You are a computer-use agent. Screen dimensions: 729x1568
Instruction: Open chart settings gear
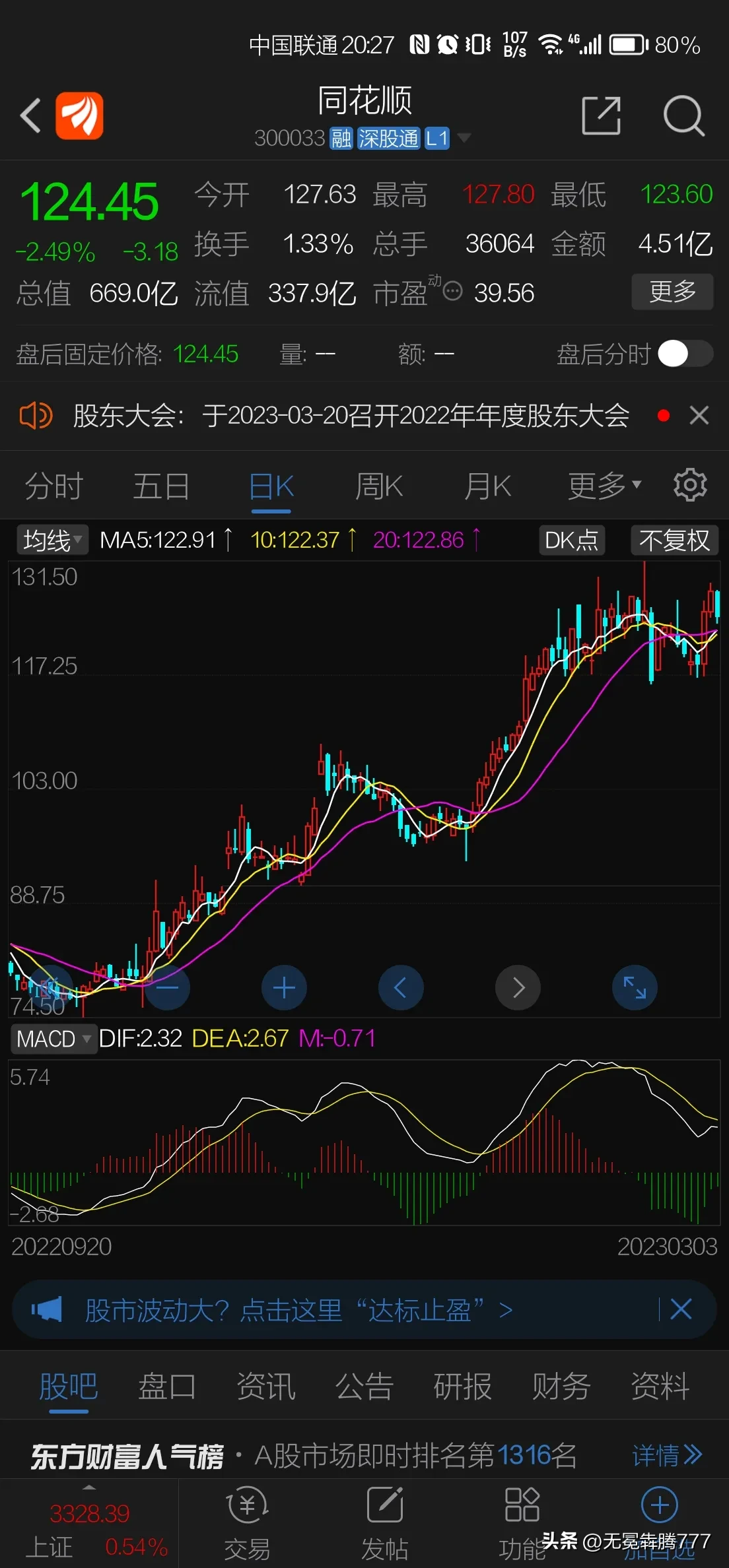click(x=690, y=485)
